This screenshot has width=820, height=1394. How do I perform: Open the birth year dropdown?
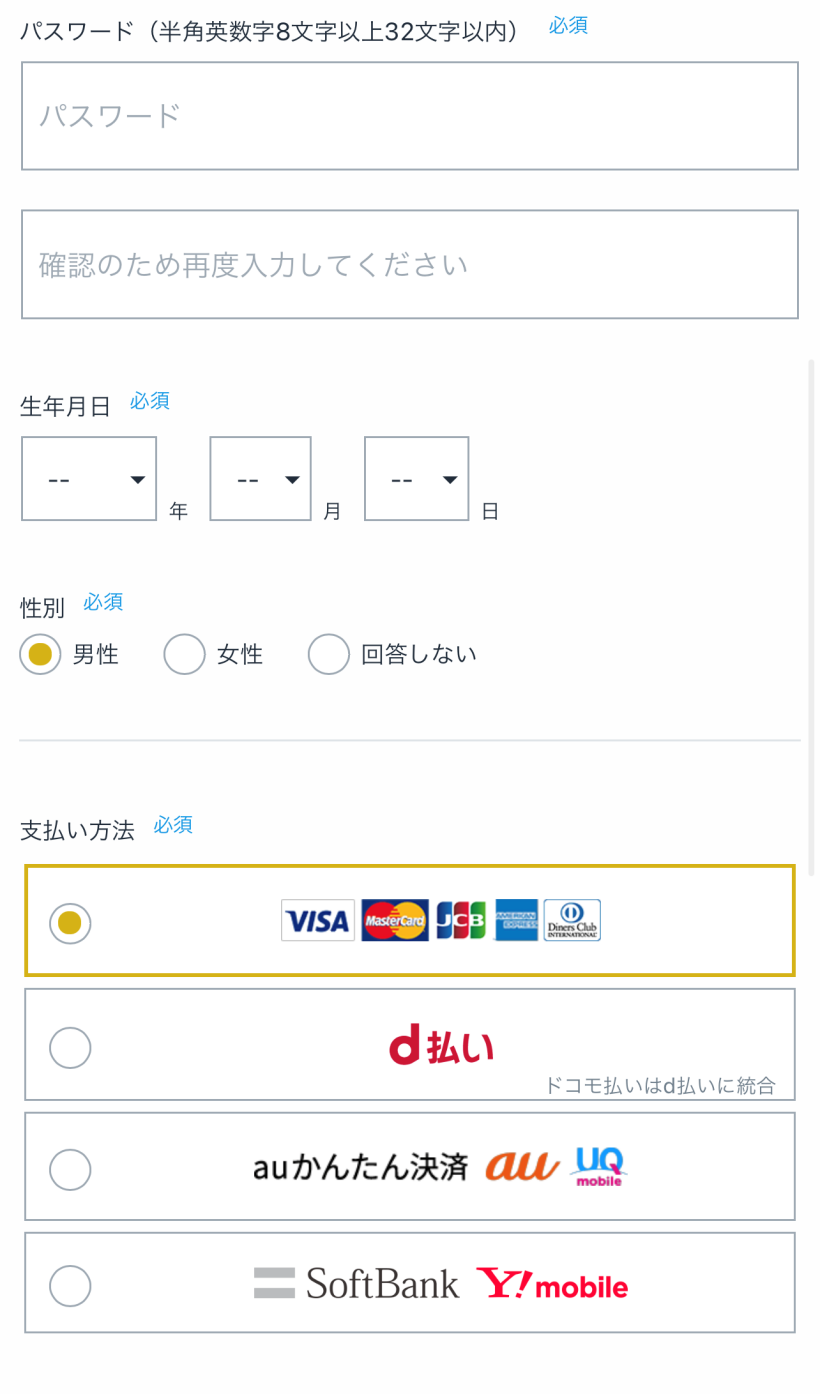pyautogui.click(x=89, y=479)
